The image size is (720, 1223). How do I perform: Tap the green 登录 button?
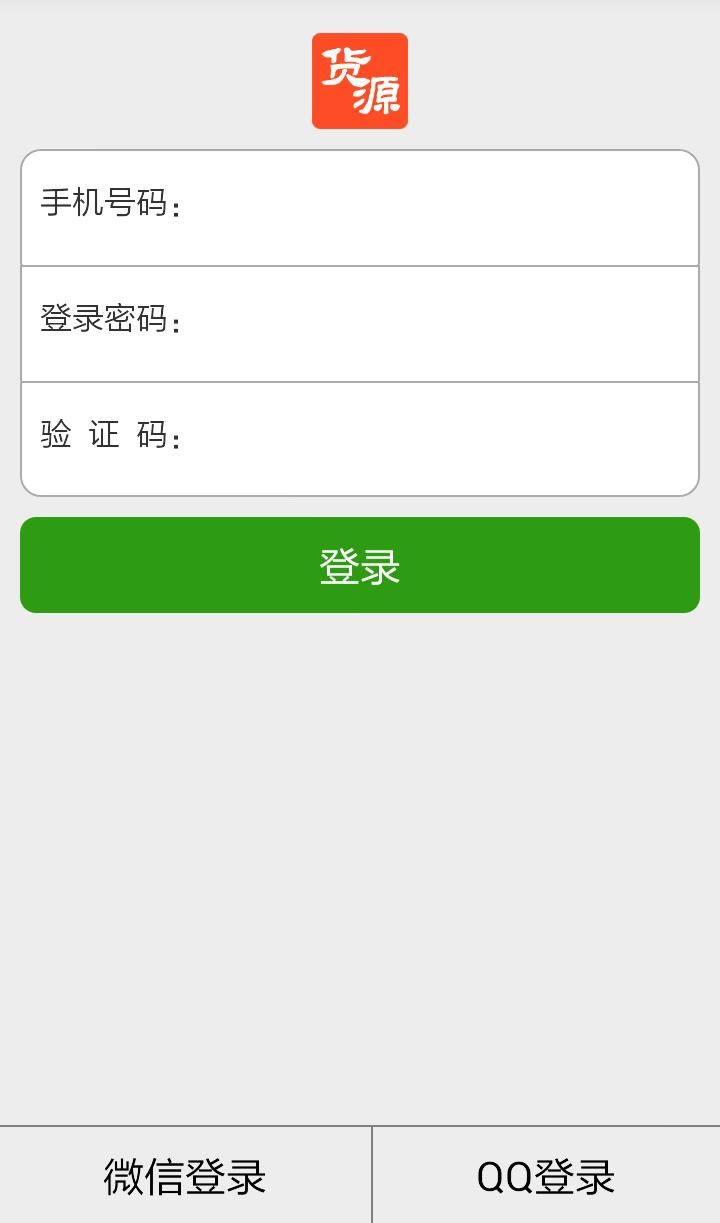coord(360,565)
